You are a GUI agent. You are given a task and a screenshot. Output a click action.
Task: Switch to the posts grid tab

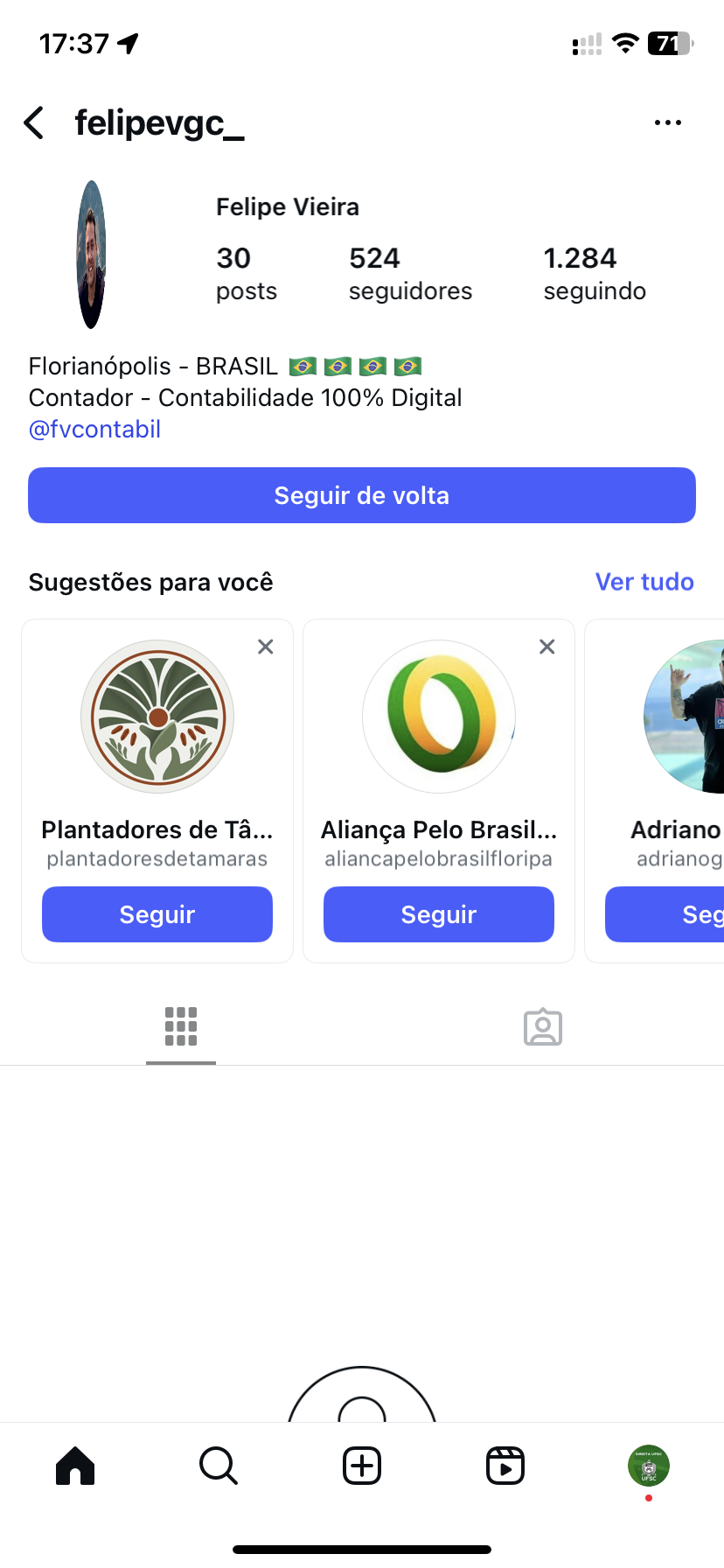[181, 1026]
